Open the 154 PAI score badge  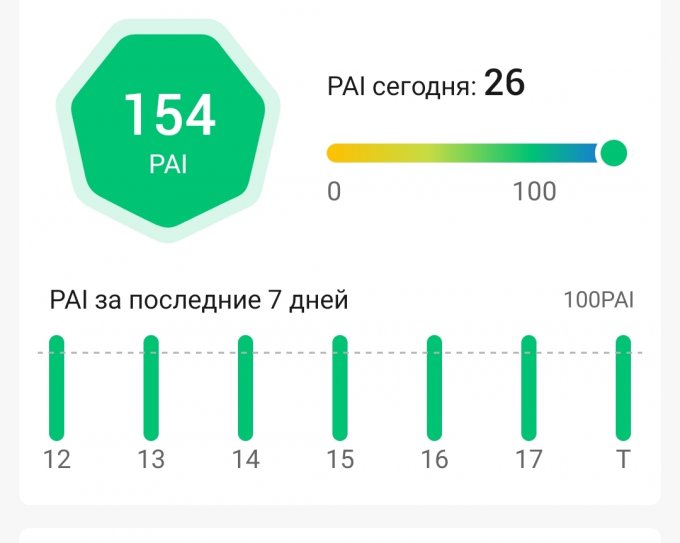point(168,128)
